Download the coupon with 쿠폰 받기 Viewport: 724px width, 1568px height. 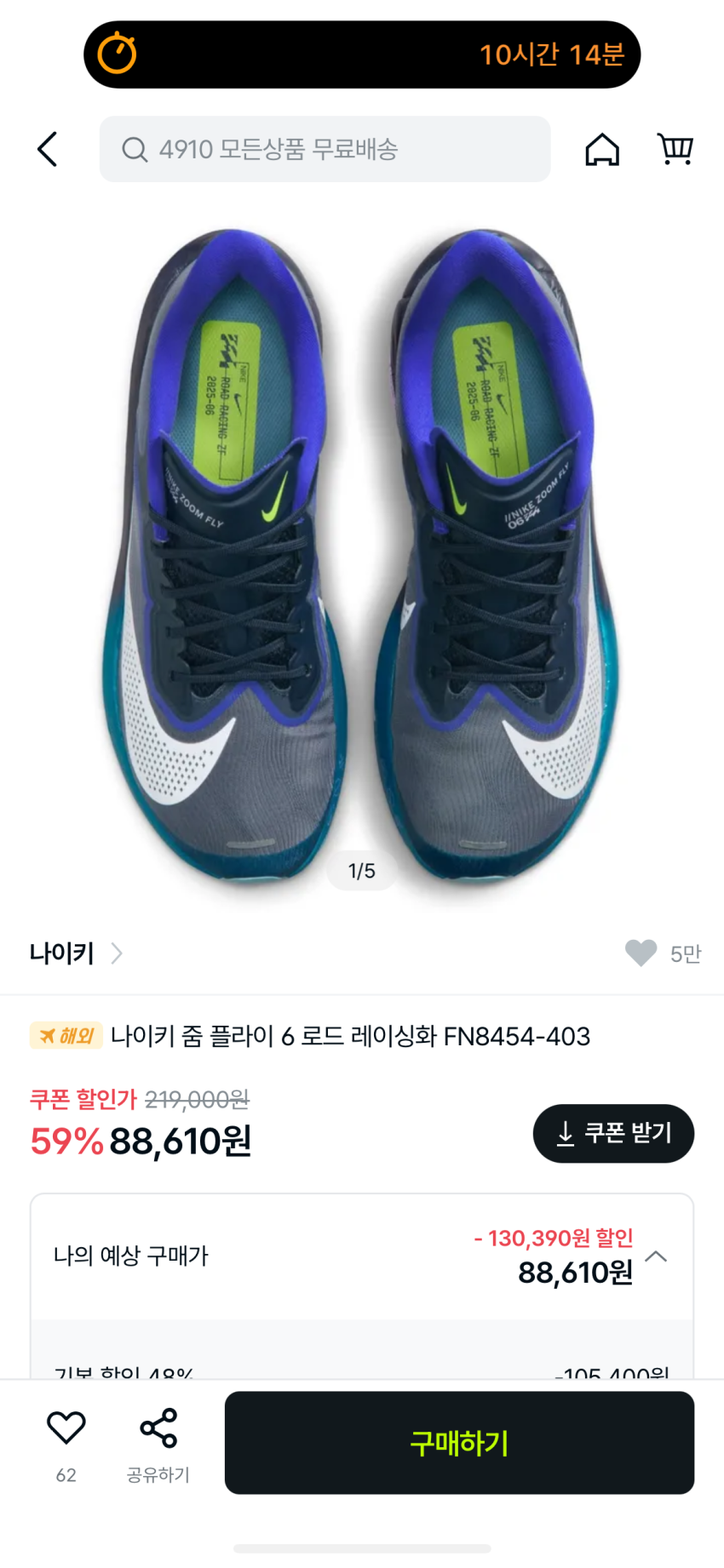(613, 1133)
